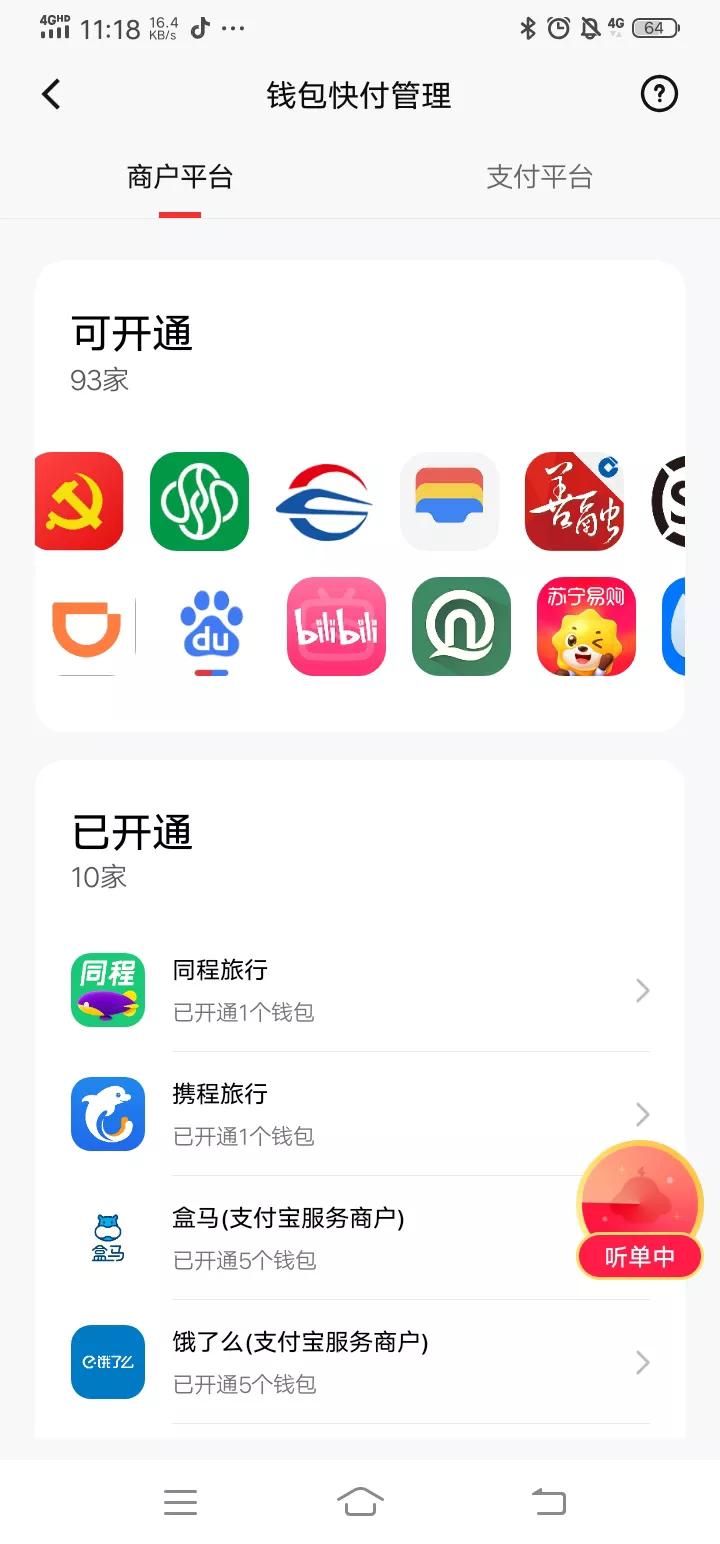This screenshot has width=720, height=1544.
Task: Expand the 携程旅行 wallet details chevron
Action: 643,1114
